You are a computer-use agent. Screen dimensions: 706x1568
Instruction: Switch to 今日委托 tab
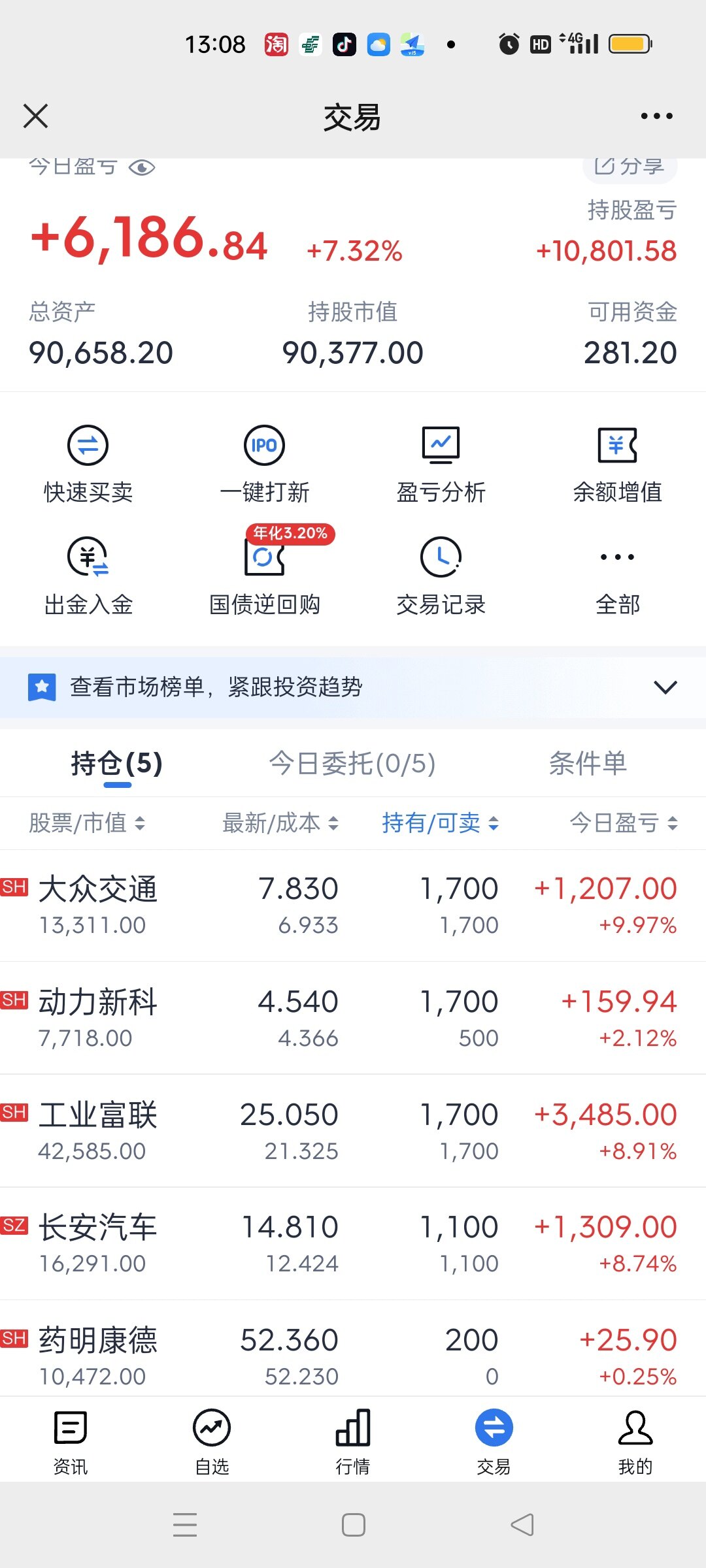point(352,763)
